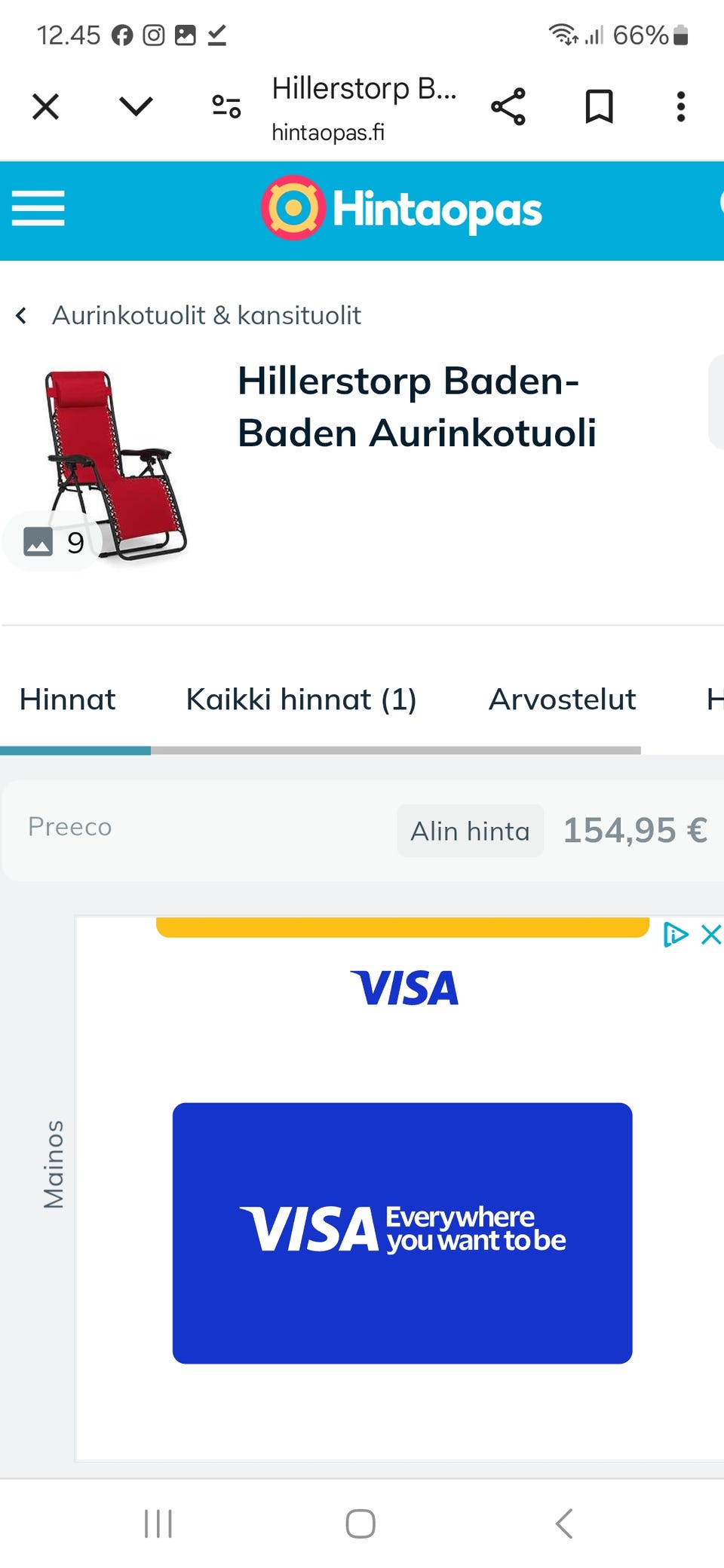Screen dimensions: 724x1568
Task: Open the Hintaopas hamburger menu
Action: pos(38,208)
